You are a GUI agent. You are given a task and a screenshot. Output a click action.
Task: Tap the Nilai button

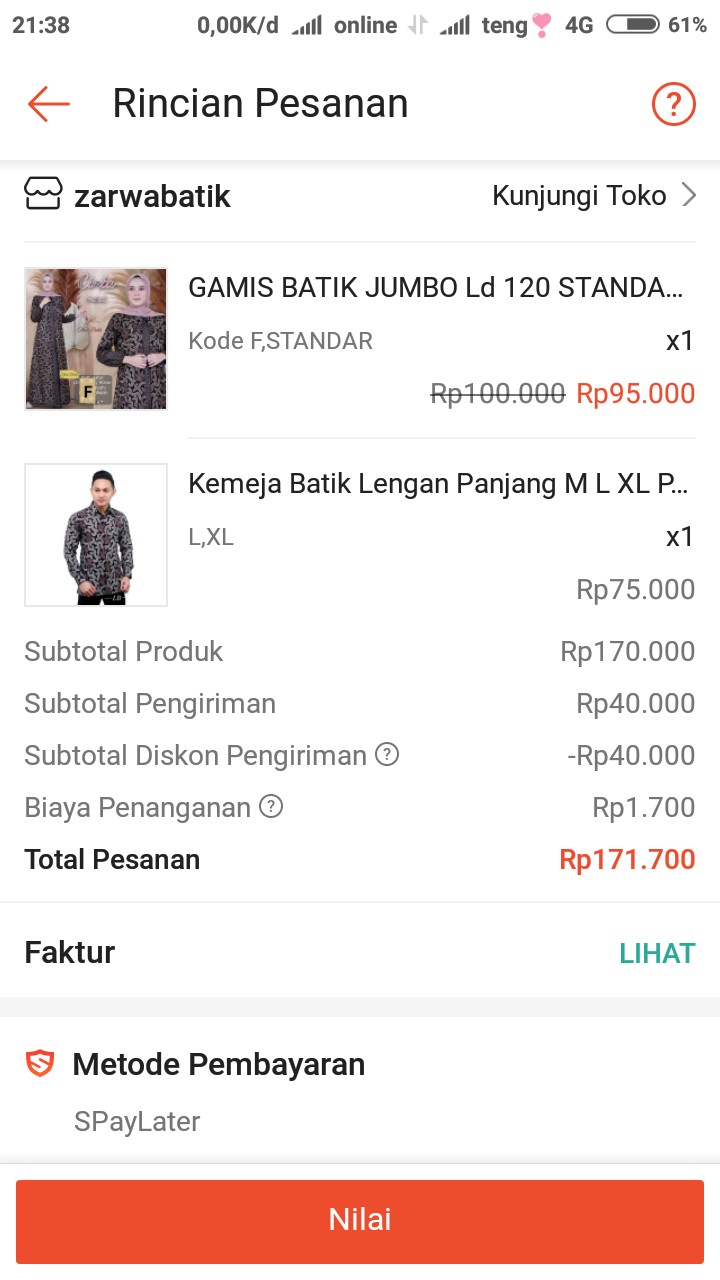360,1220
